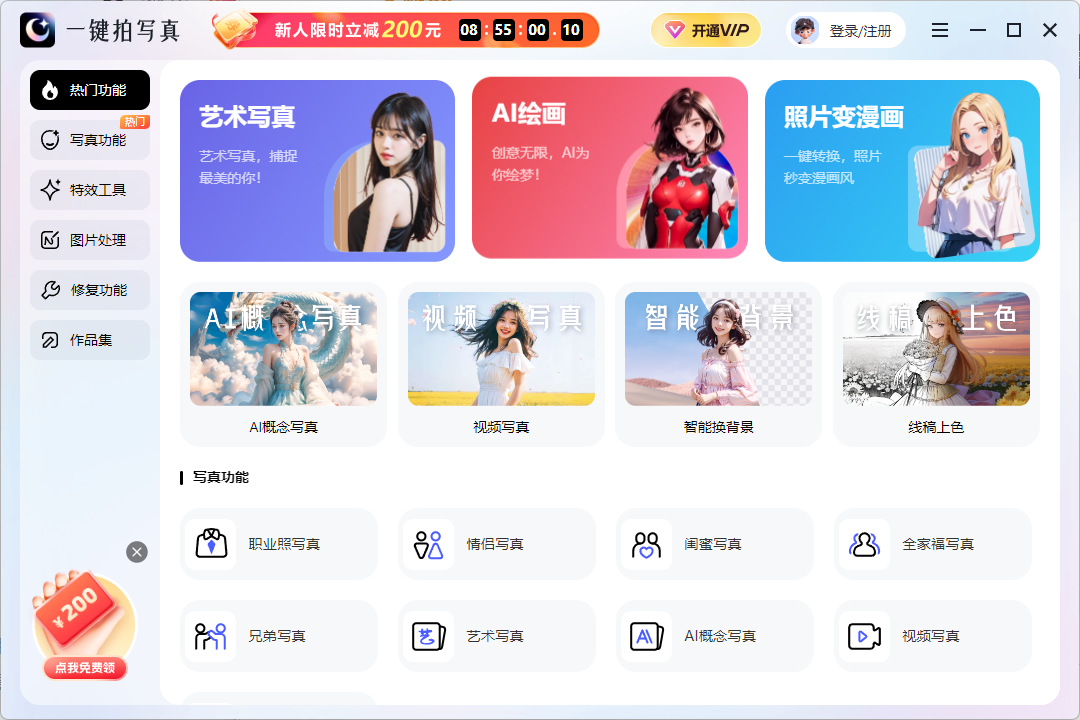Open 开通VIP membership button
This screenshot has height=720, width=1080.
tap(706, 31)
